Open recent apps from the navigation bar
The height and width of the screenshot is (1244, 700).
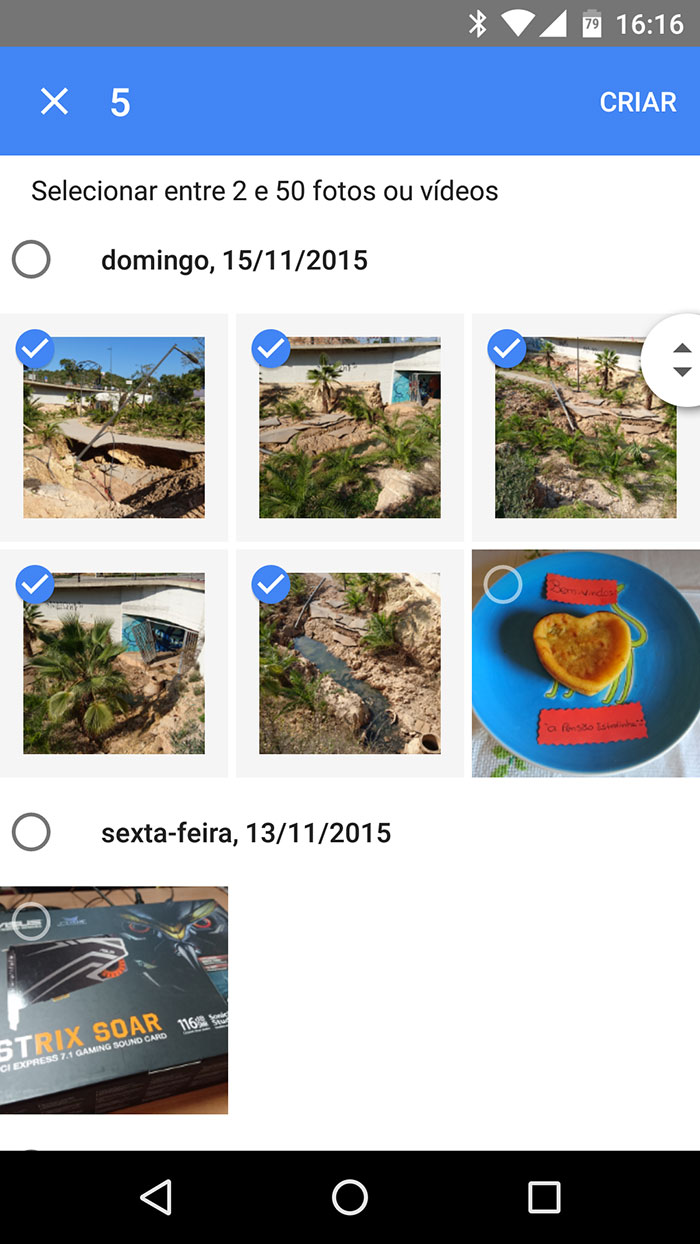(544, 1197)
